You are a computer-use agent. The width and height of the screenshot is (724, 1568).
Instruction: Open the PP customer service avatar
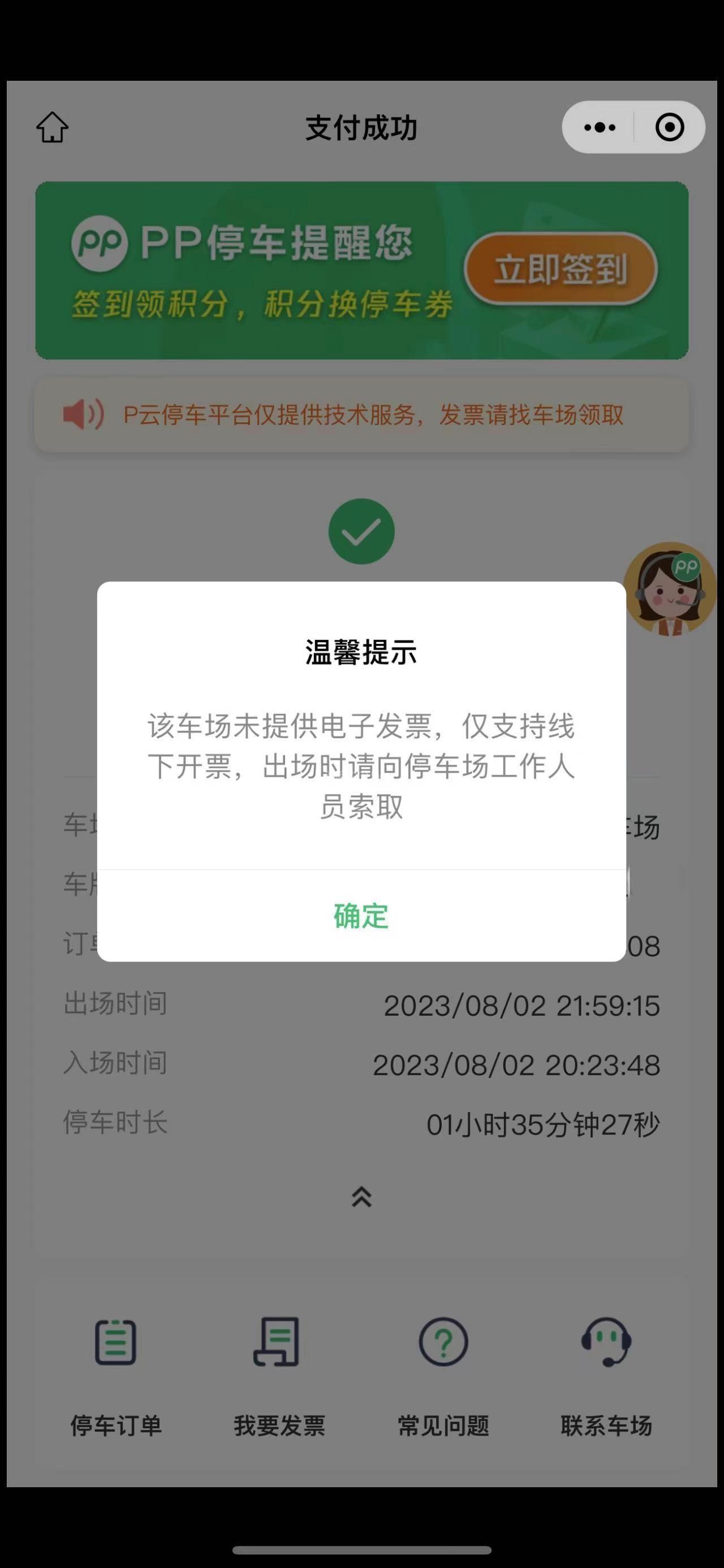pos(670,588)
